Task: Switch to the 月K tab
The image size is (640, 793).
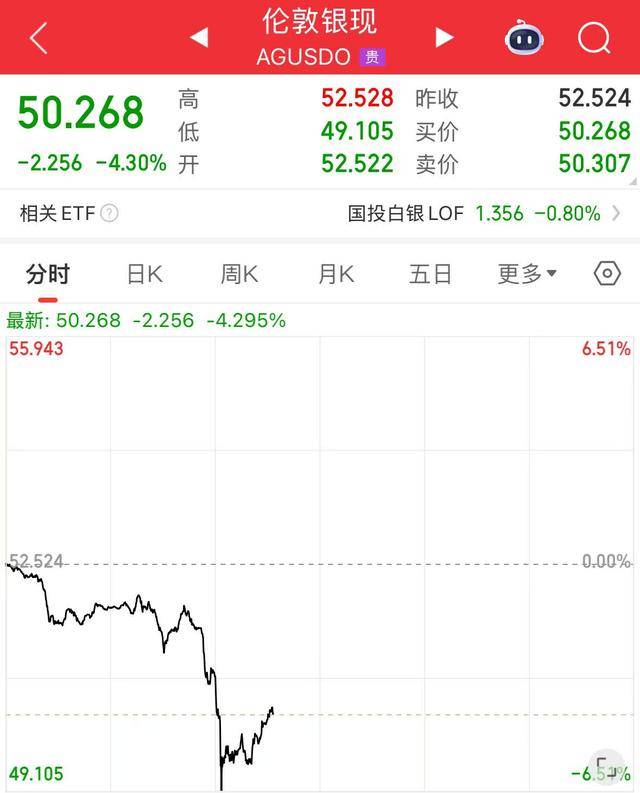Action: coord(336,274)
